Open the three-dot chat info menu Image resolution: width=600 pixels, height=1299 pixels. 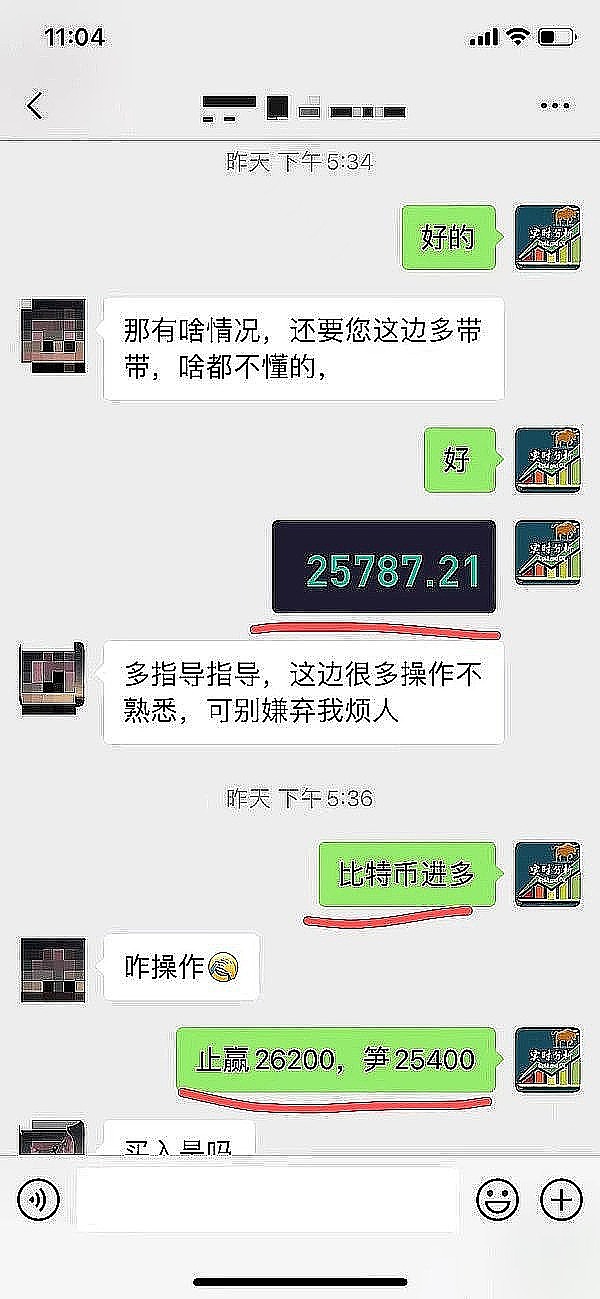tap(554, 106)
